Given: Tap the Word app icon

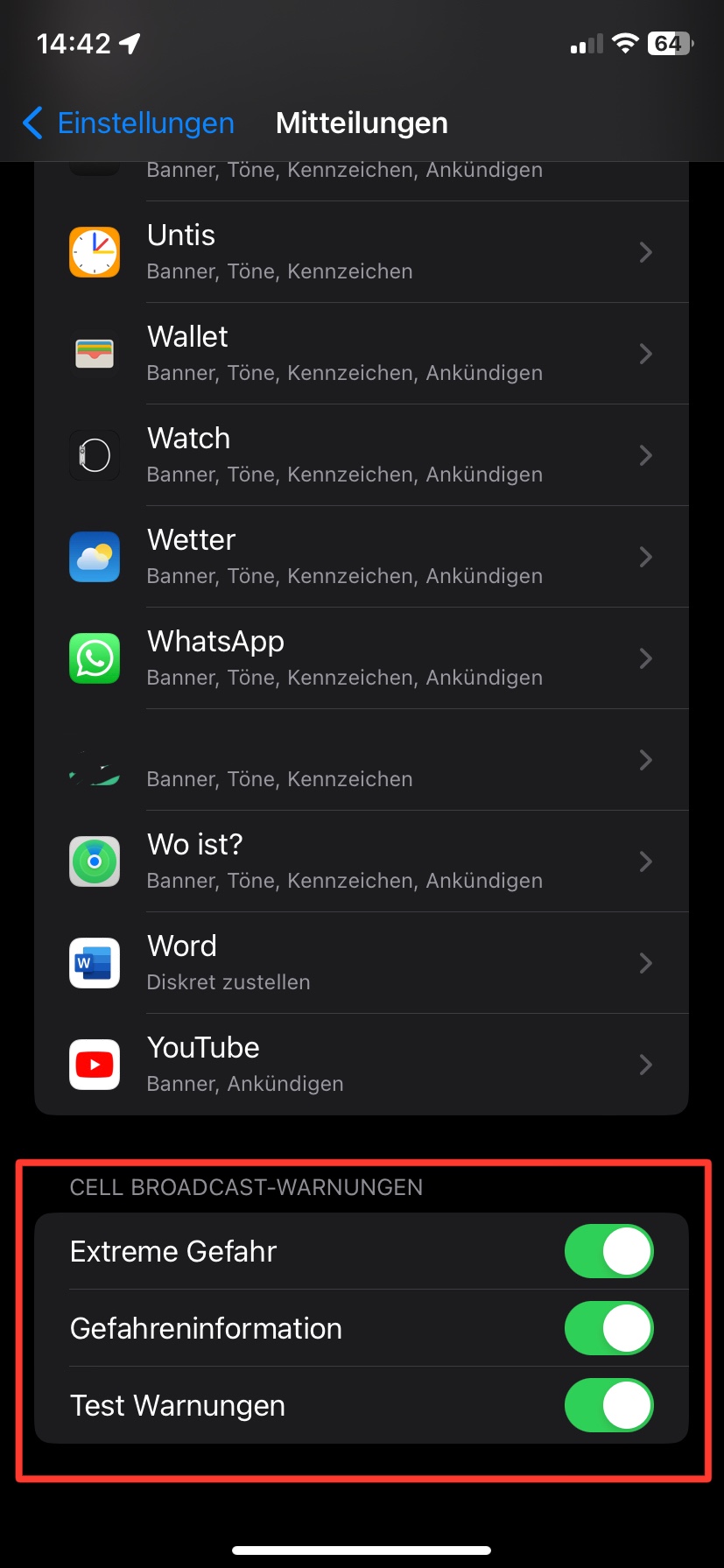Looking at the screenshot, I should coord(94,963).
